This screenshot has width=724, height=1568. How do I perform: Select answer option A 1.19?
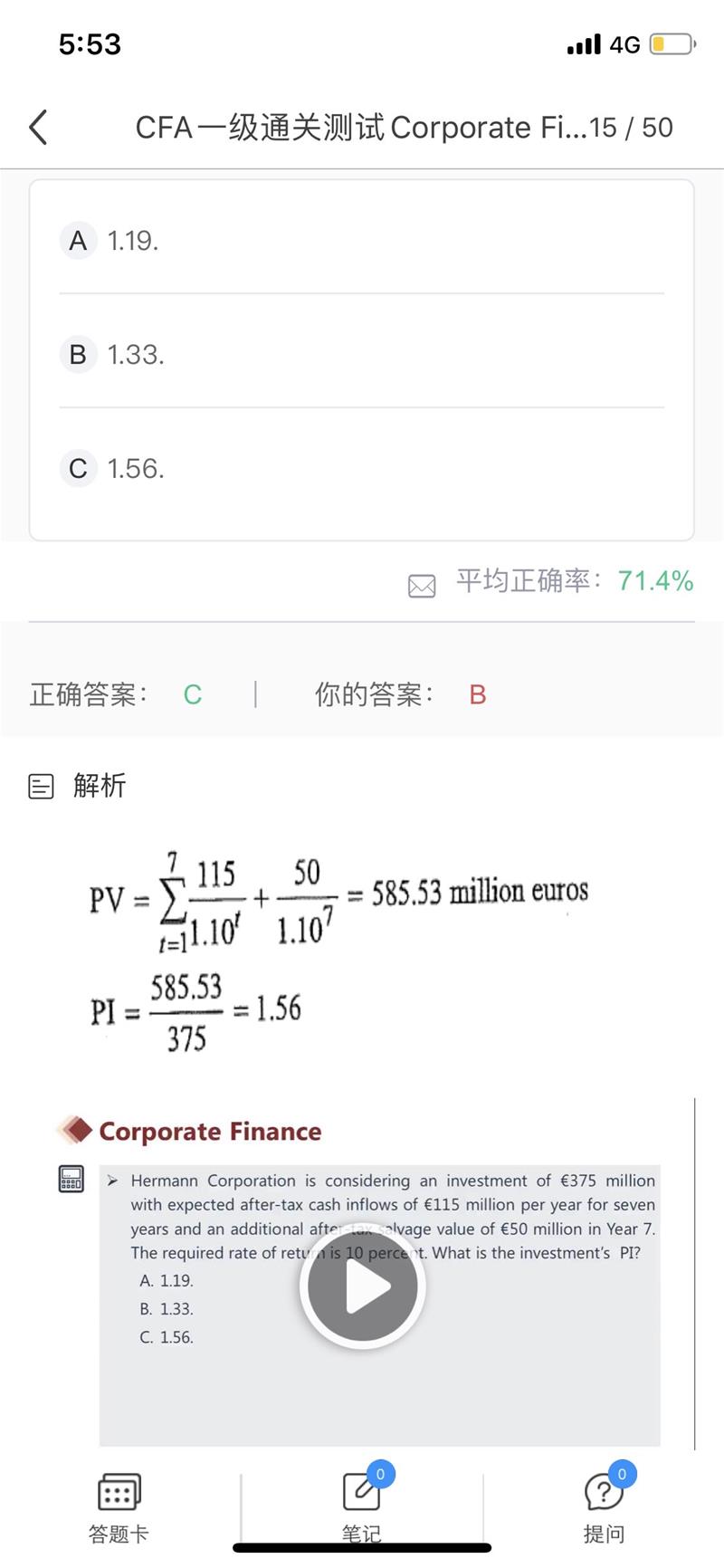click(362, 241)
